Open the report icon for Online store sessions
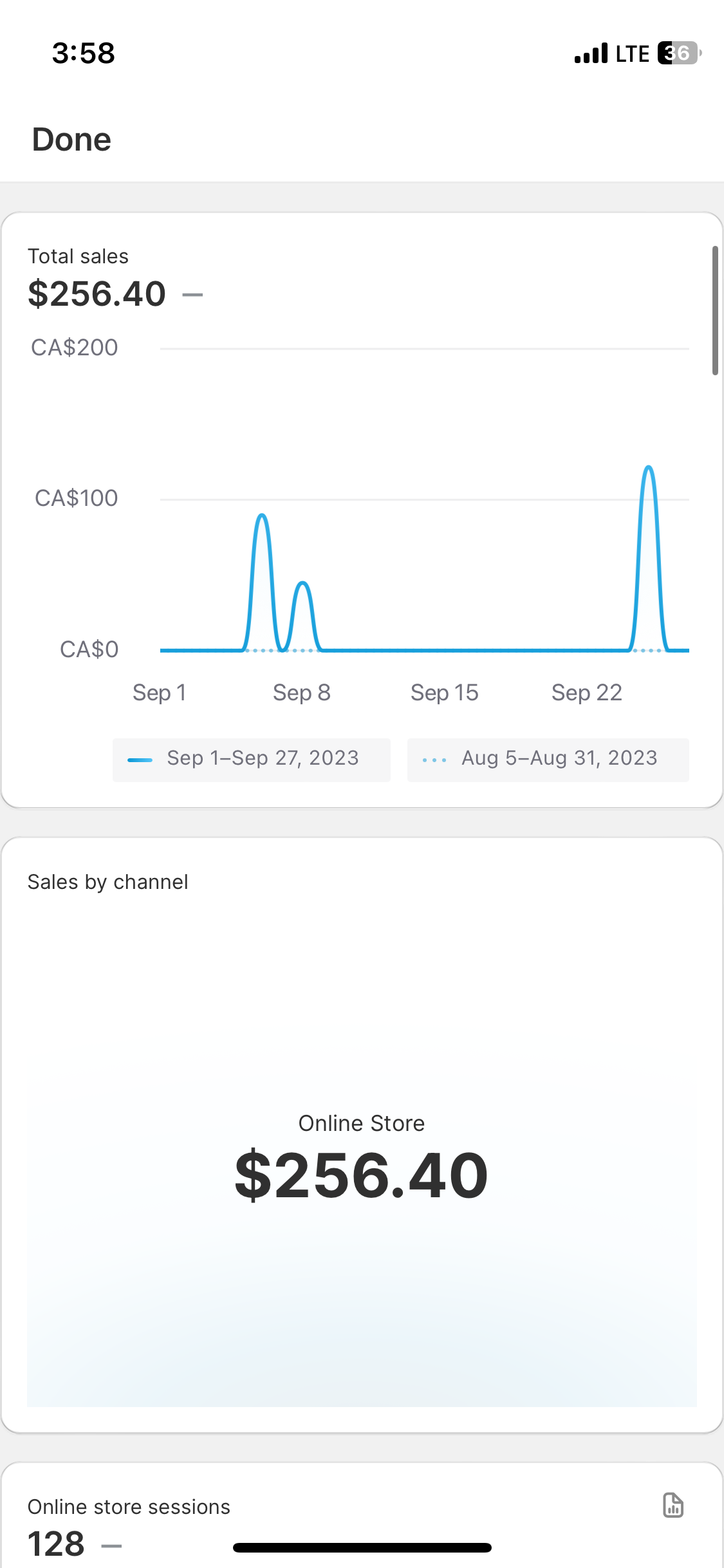724x1568 pixels. 673,1506
